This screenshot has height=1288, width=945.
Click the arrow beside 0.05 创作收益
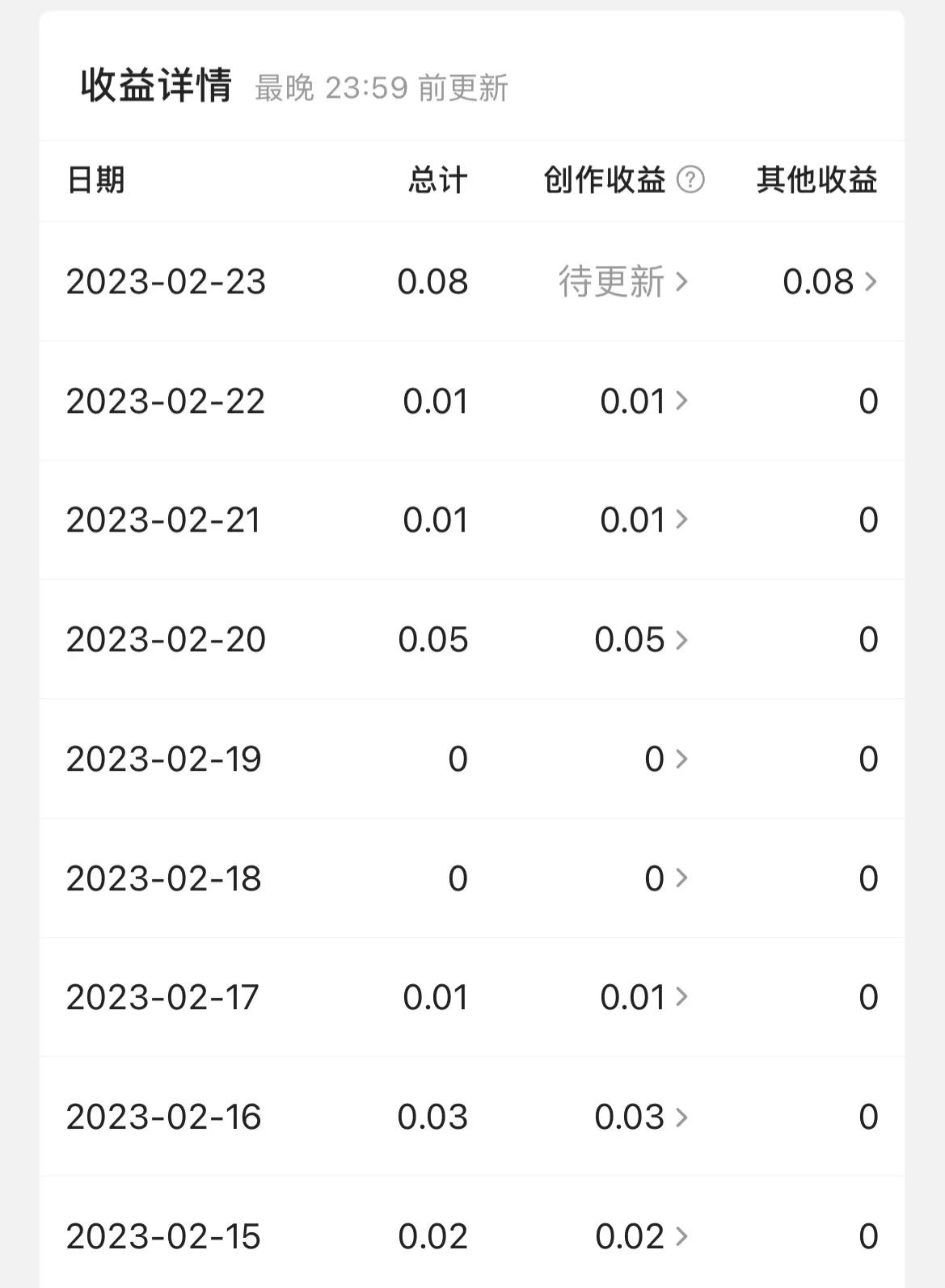click(681, 640)
